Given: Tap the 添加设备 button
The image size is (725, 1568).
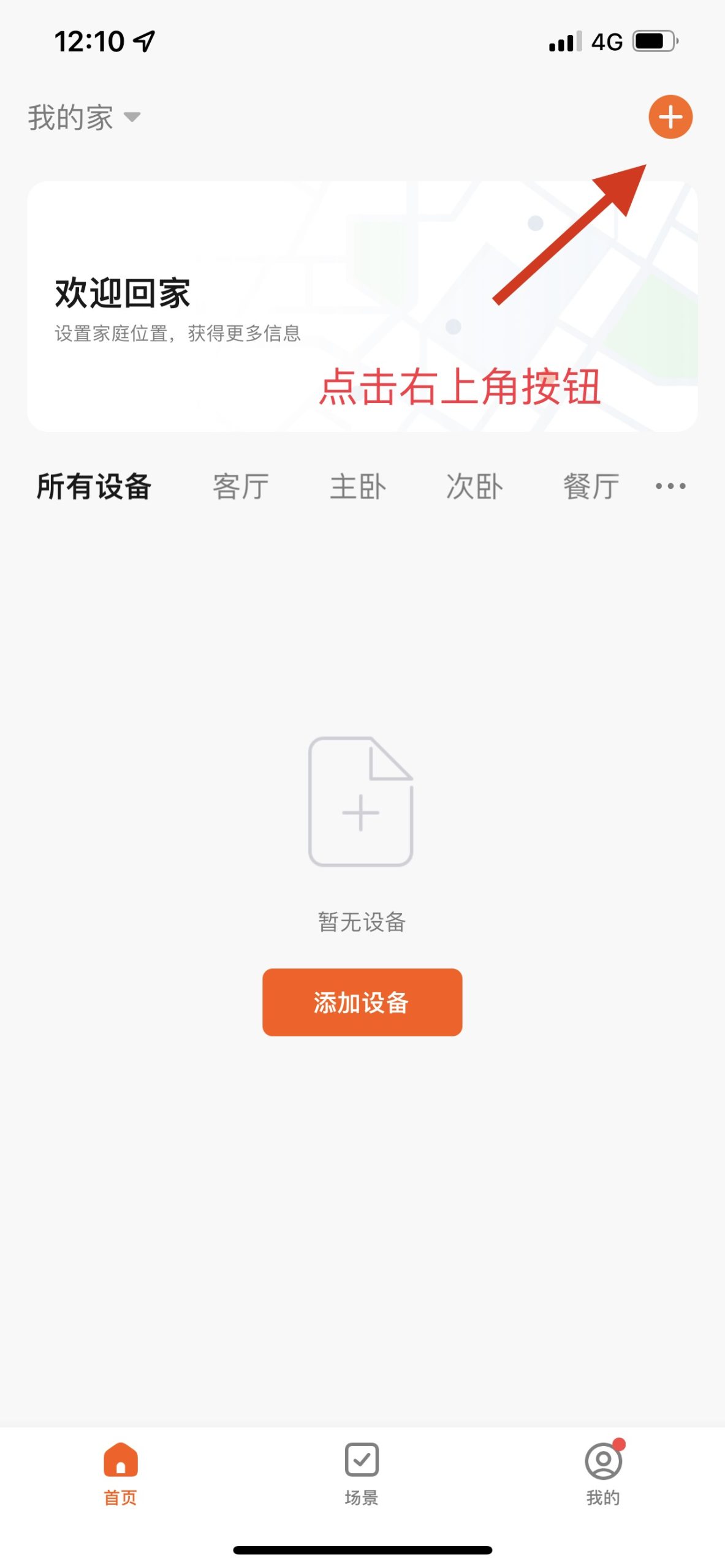Looking at the screenshot, I should pos(362,1002).
